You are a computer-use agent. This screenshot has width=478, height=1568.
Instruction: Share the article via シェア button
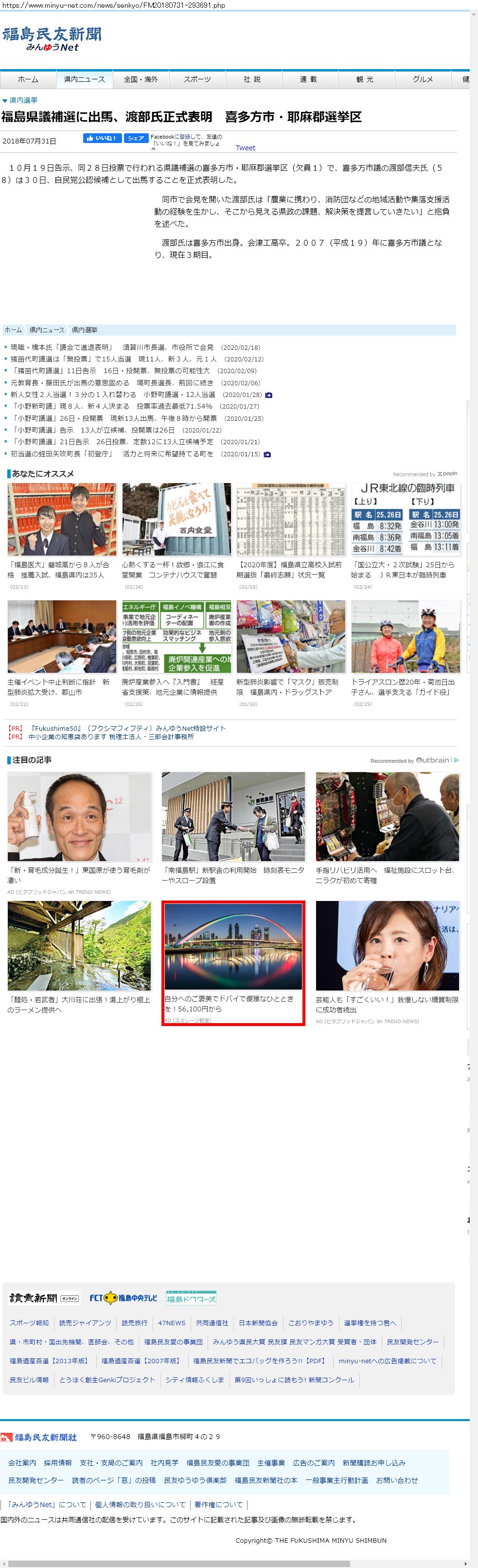tap(136, 139)
